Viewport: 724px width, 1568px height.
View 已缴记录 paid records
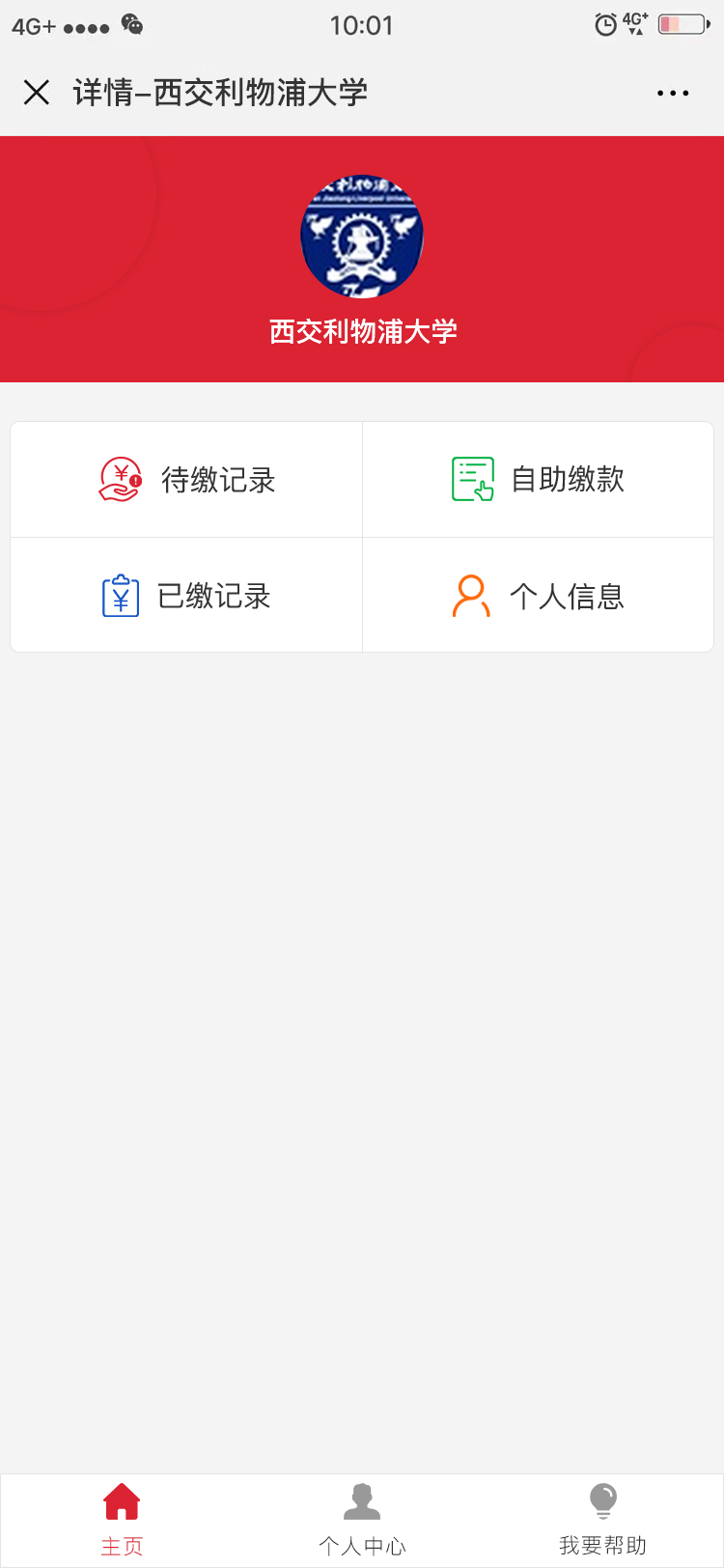pos(187,596)
